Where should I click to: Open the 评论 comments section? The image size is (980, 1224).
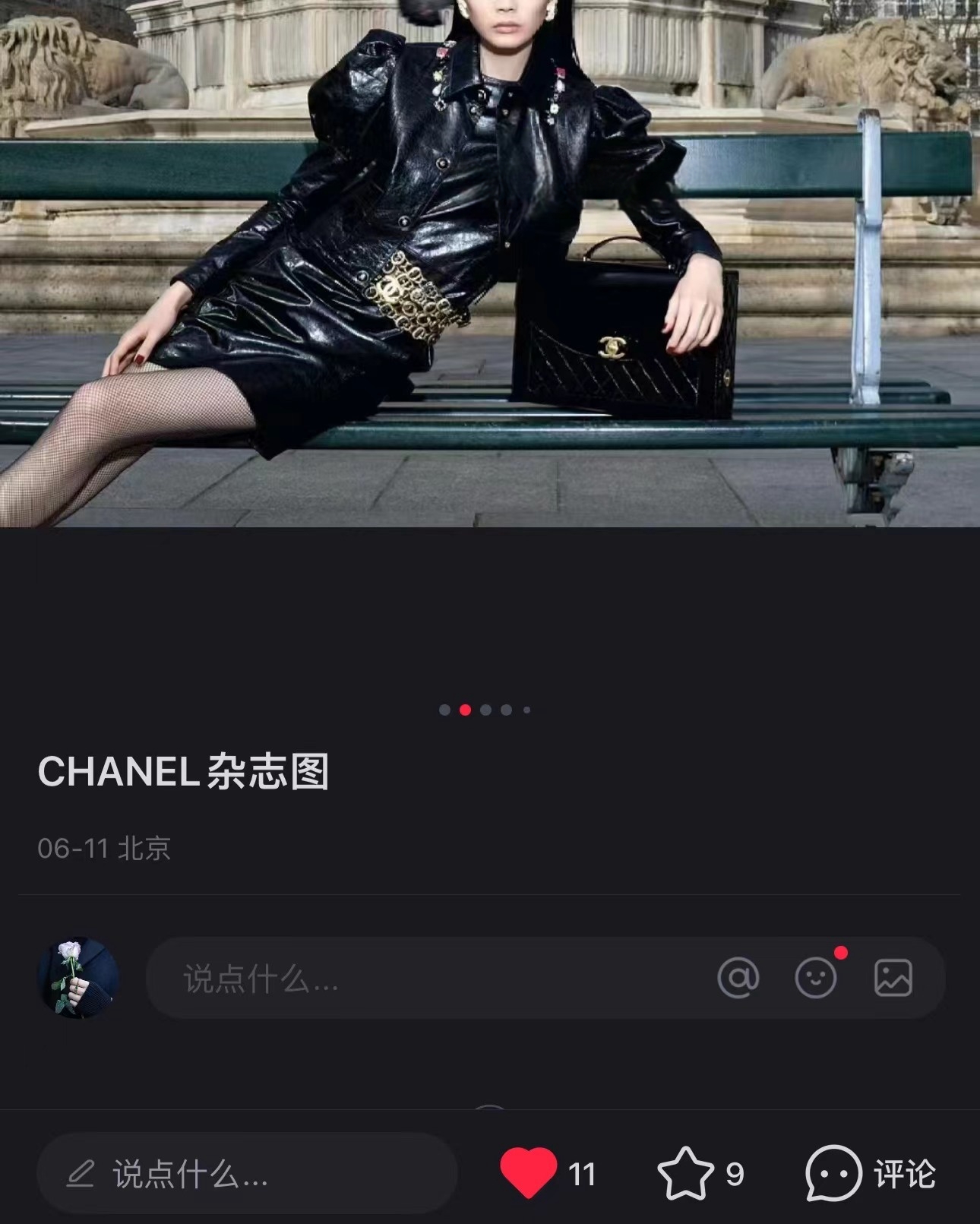click(x=871, y=1174)
